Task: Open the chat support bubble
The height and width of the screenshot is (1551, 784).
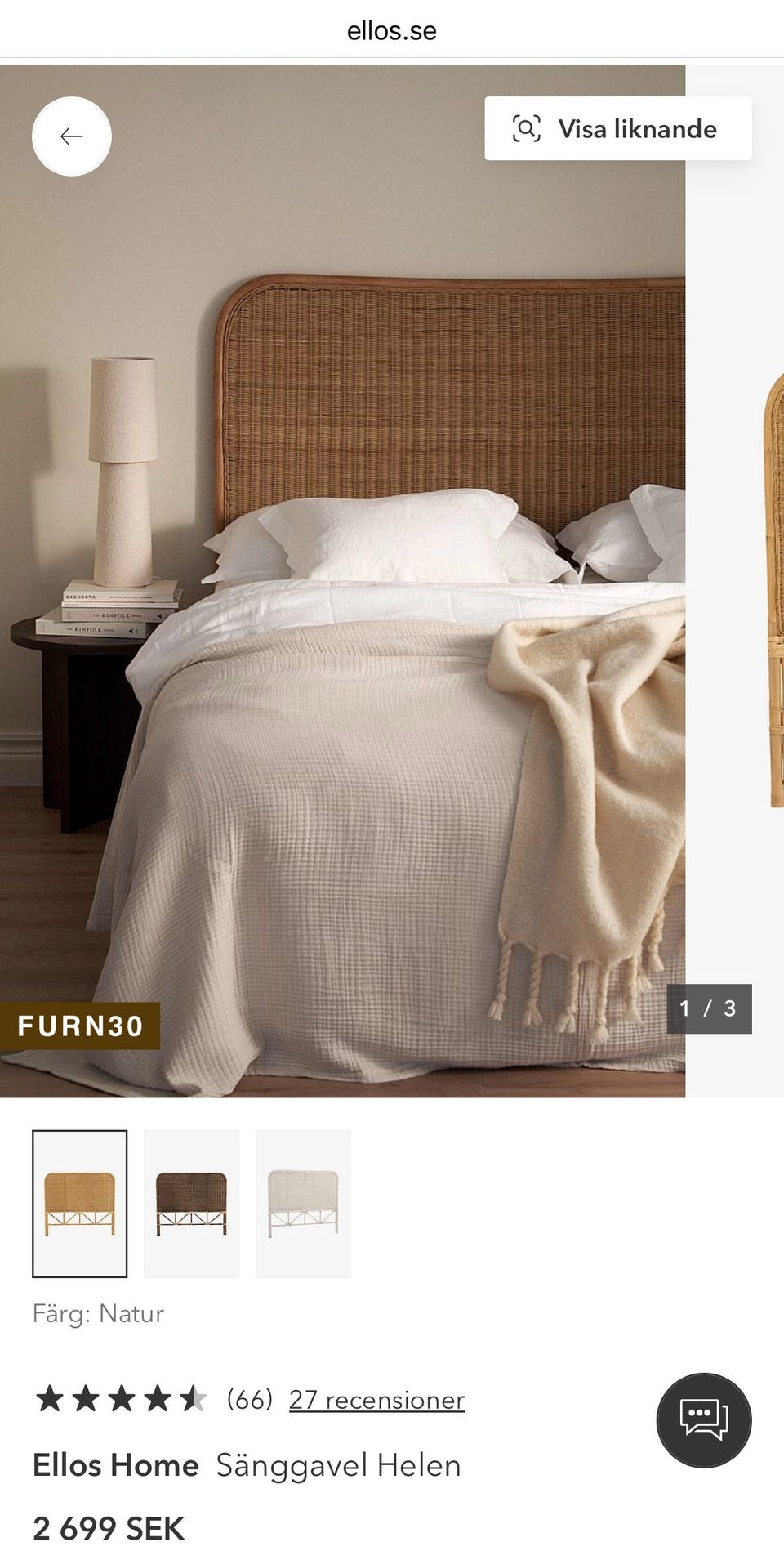Action: 704,1420
